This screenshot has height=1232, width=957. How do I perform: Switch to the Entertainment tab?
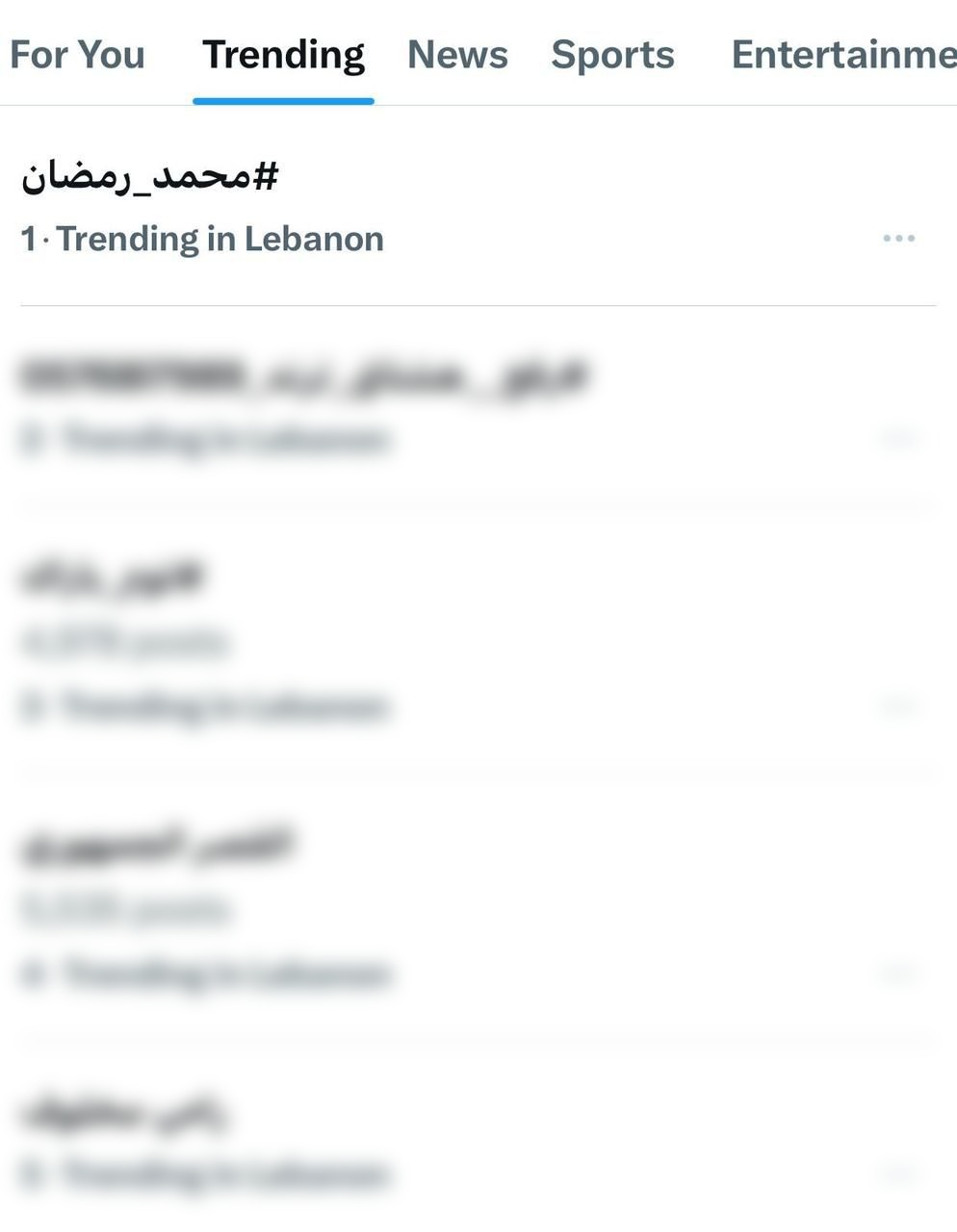[x=842, y=55]
